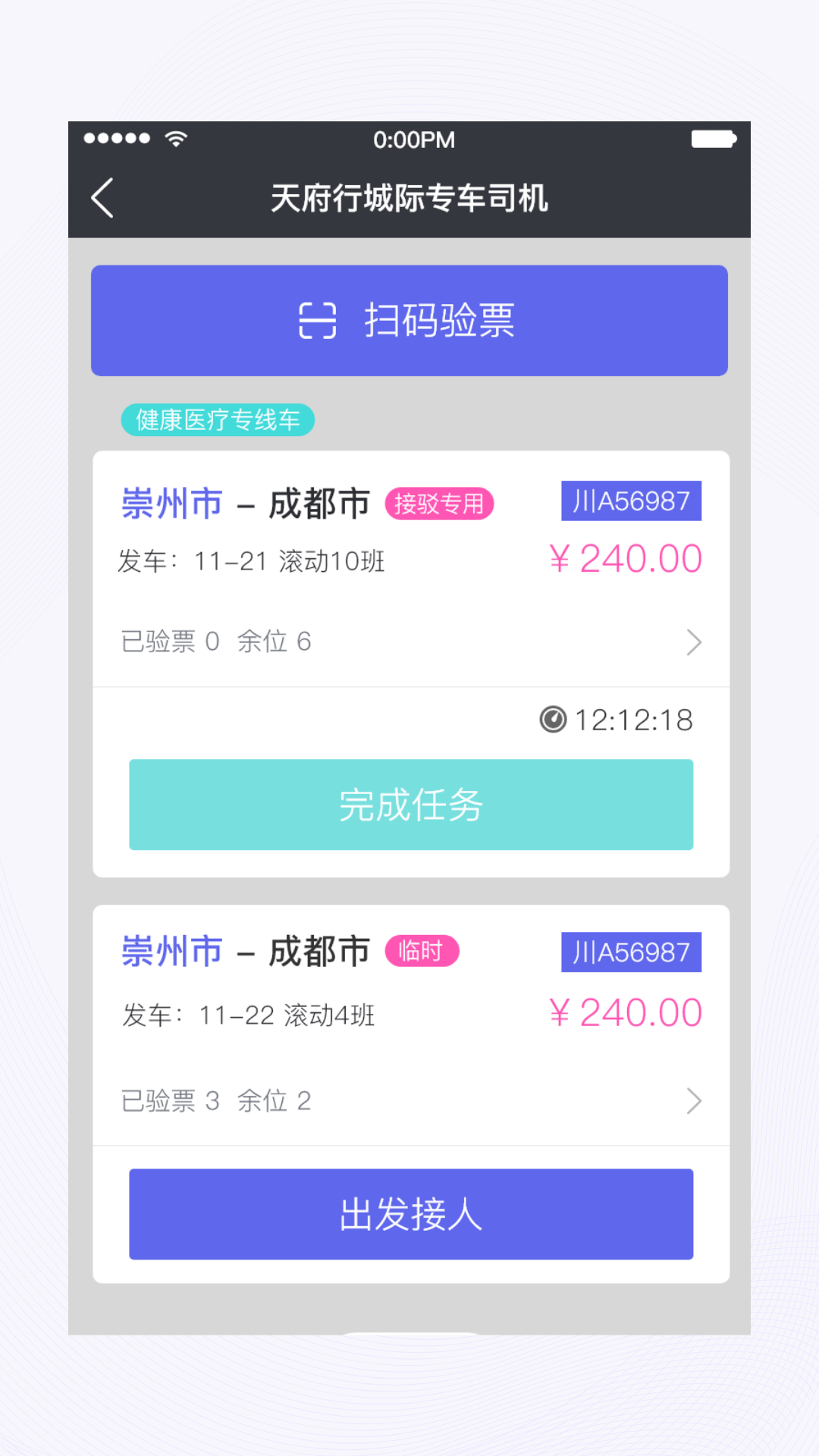Viewport: 819px width, 1456px height.
Task: Tap the clock icon beside 12:12:18
Action: coord(554,721)
